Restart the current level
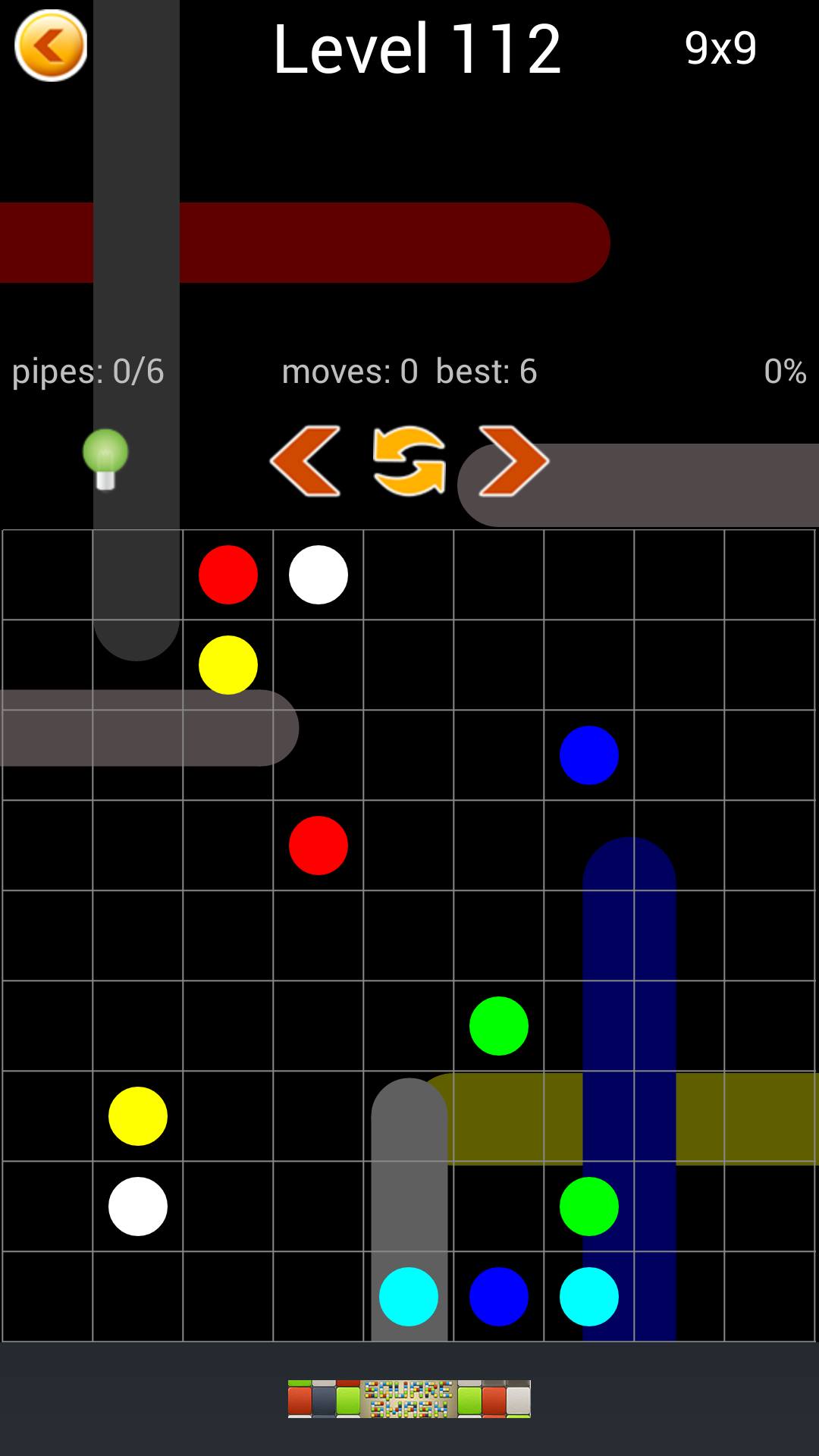819x1456 pixels. coord(409,461)
